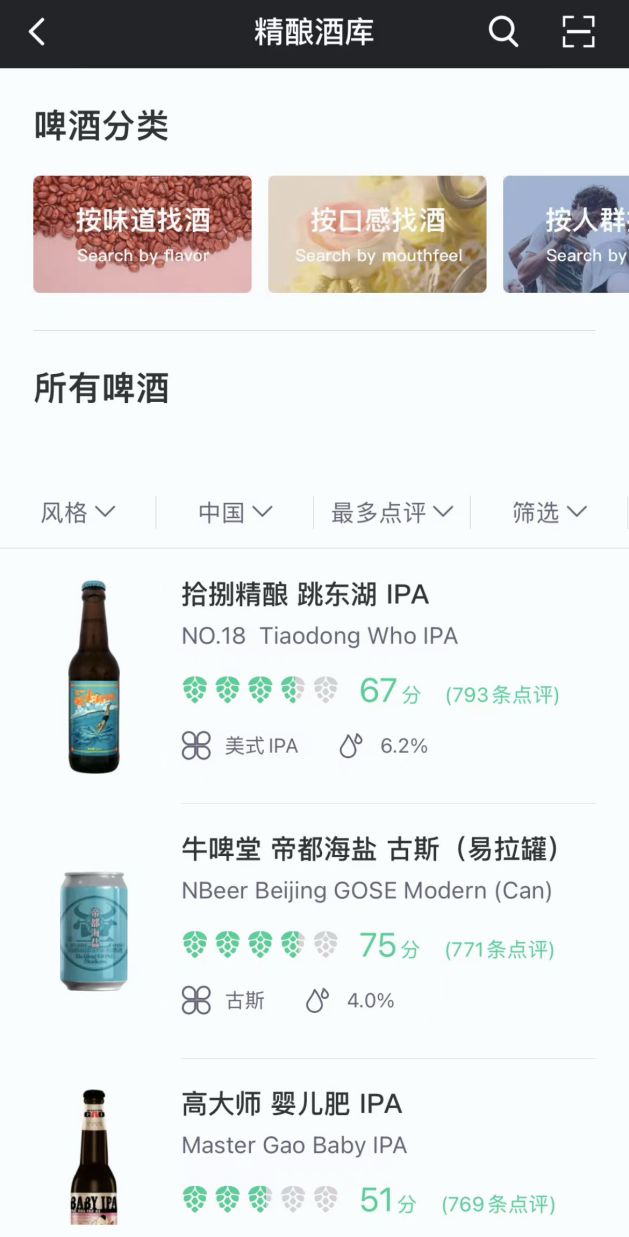Image resolution: width=629 pixels, height=1237 pixels.
Task: Open the scan code icon
Action: click(x=579, y=33)
